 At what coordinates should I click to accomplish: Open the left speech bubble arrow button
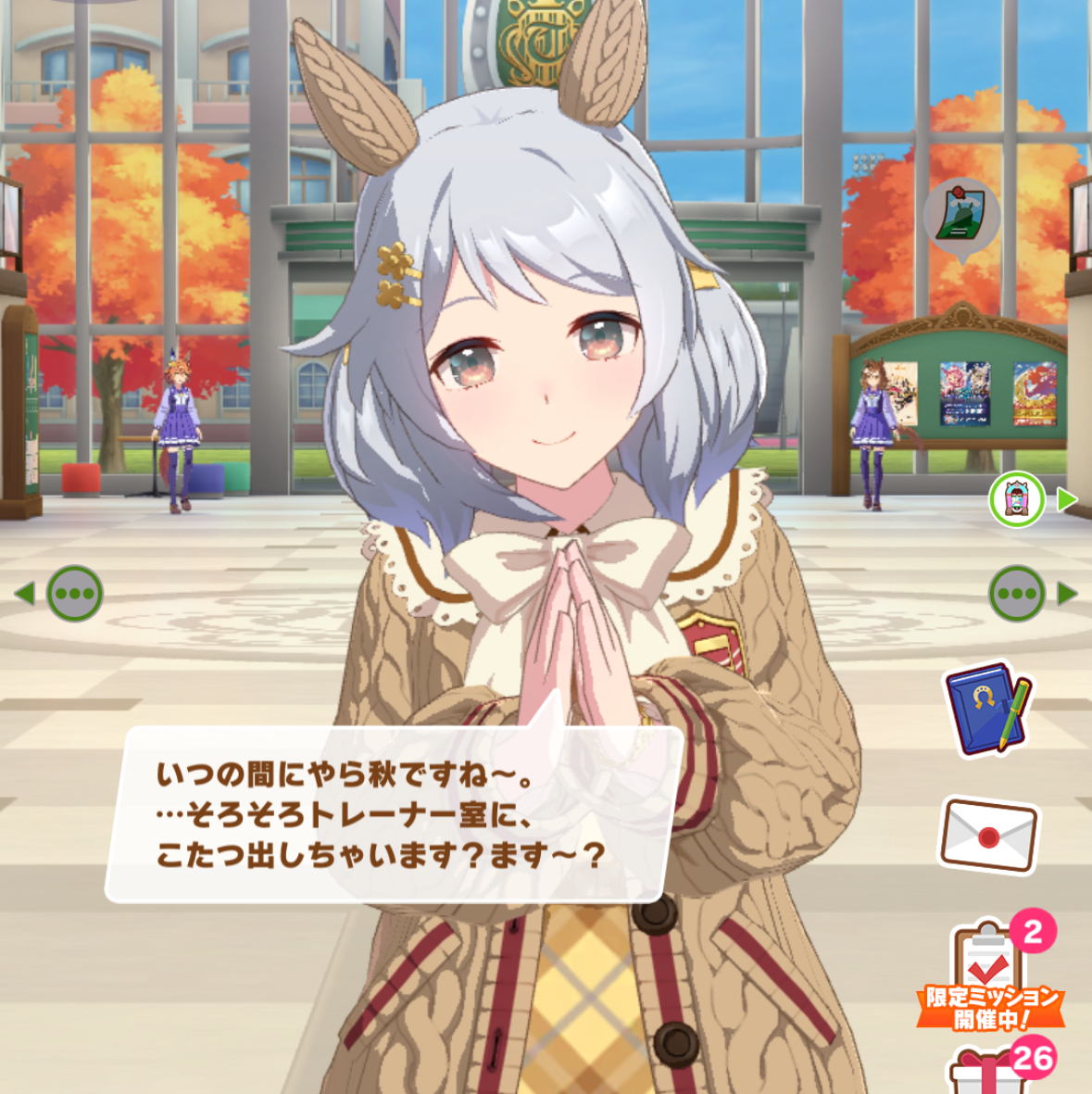click(x=74, y=593)
